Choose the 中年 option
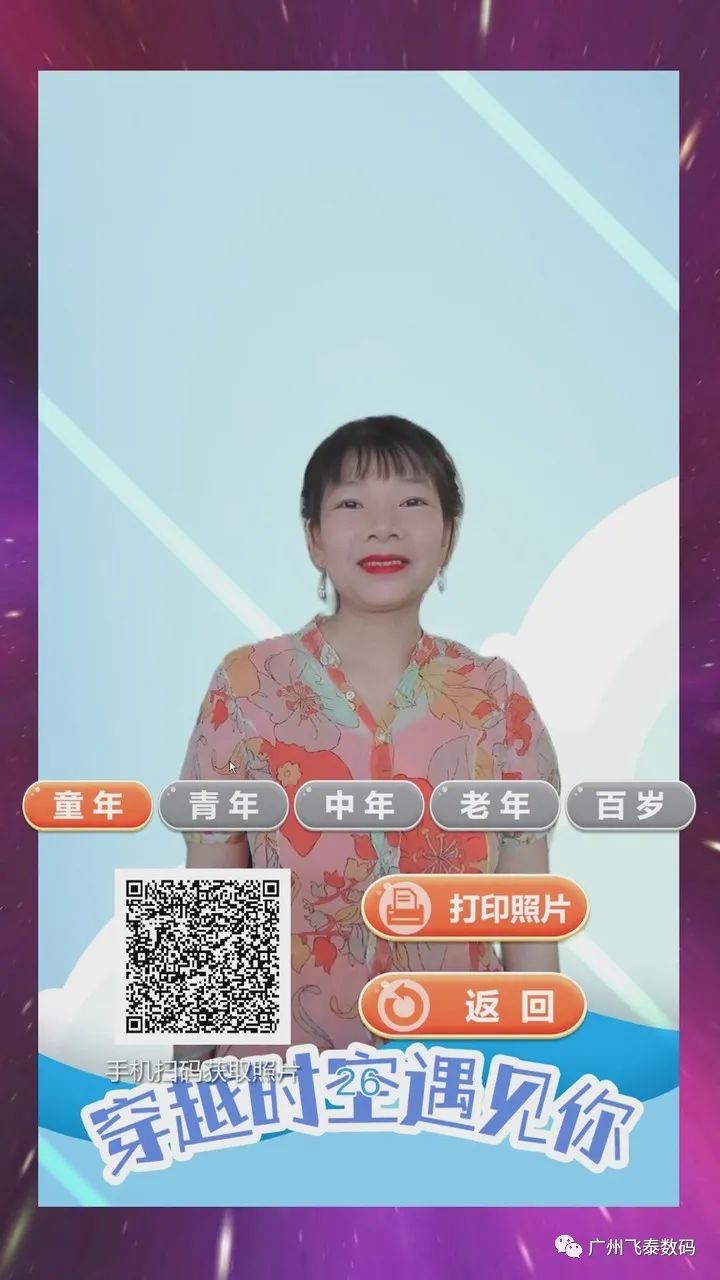 coord(359,806)
